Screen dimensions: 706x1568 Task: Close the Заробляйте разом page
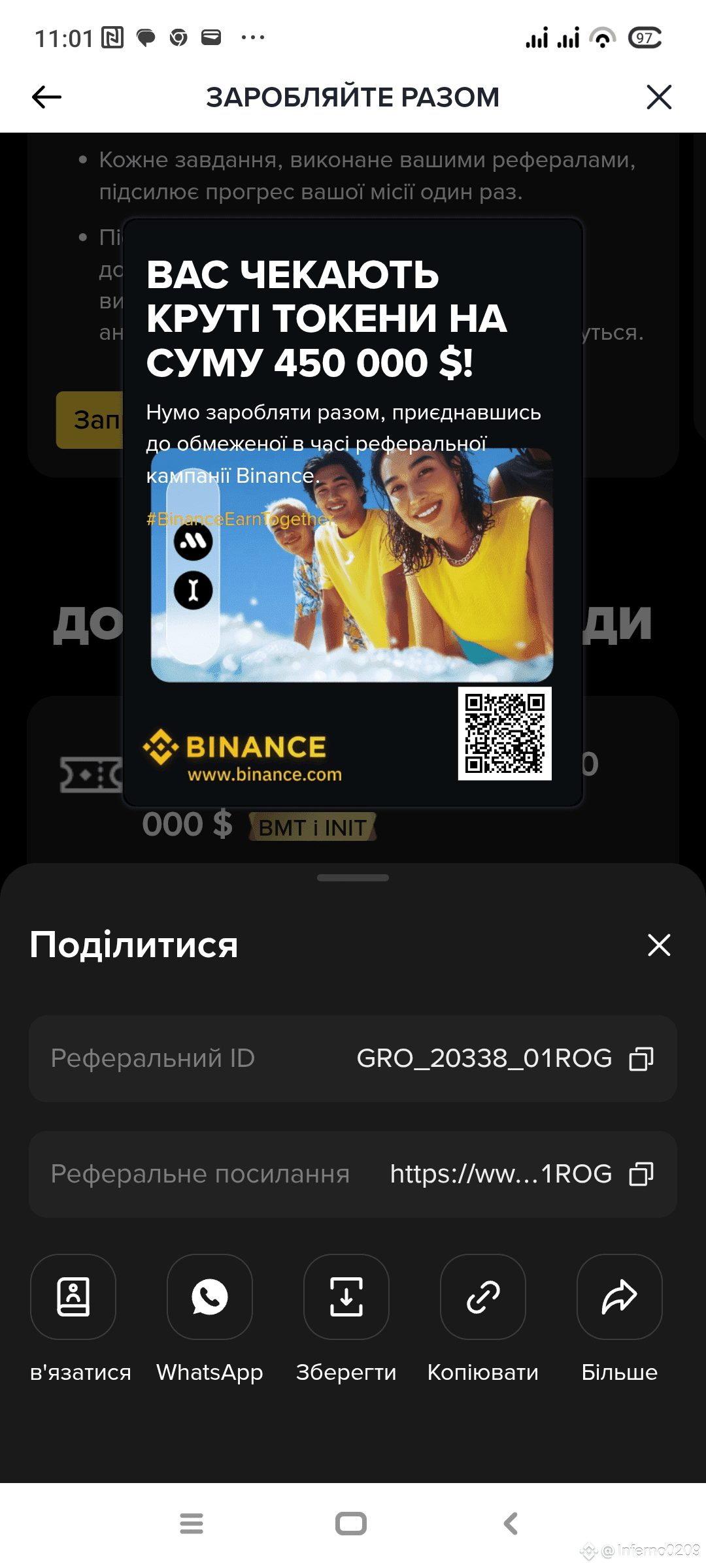659,97
